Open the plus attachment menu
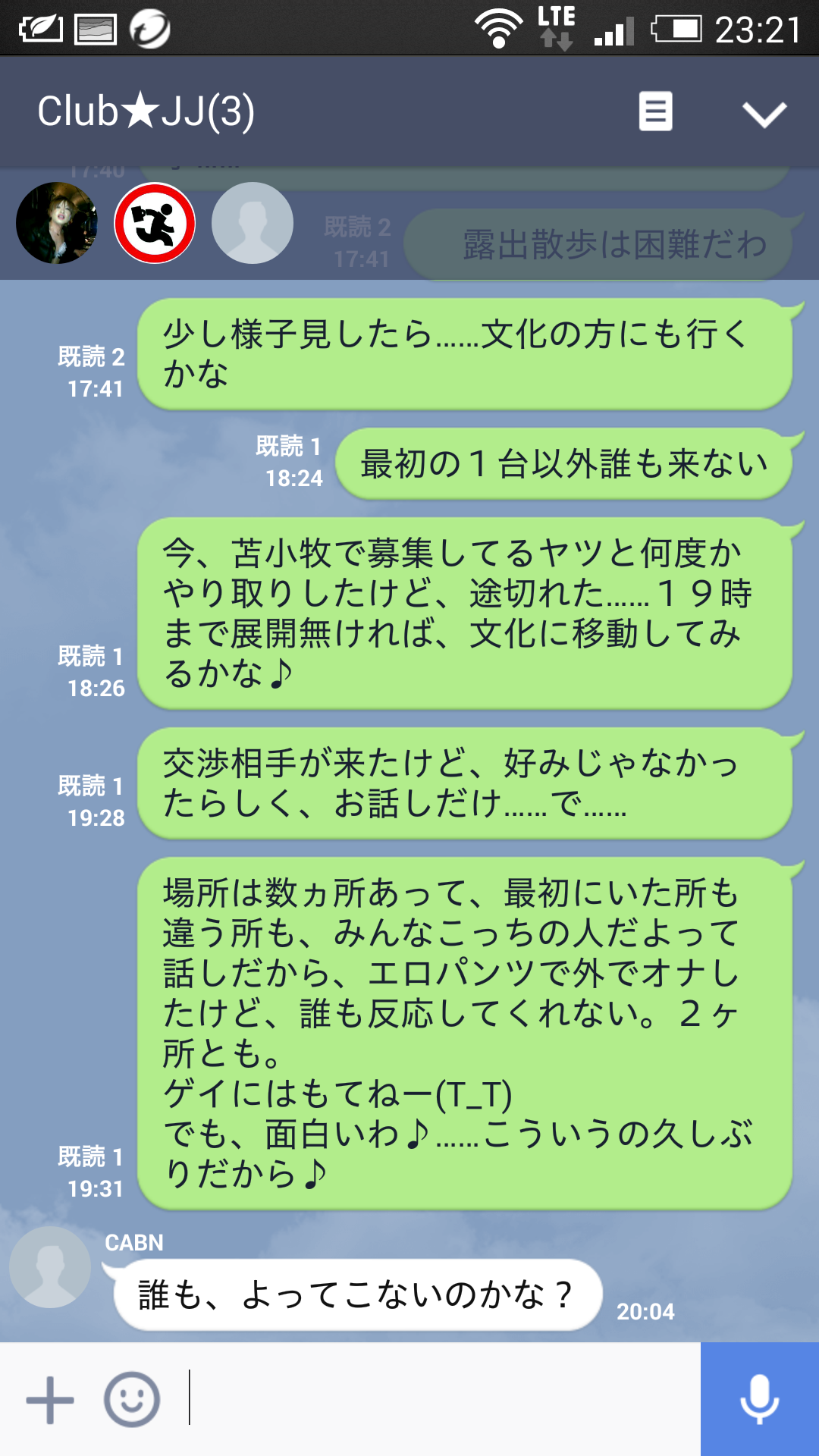Screen dimensions: 819x1456 coord(50,1400)
